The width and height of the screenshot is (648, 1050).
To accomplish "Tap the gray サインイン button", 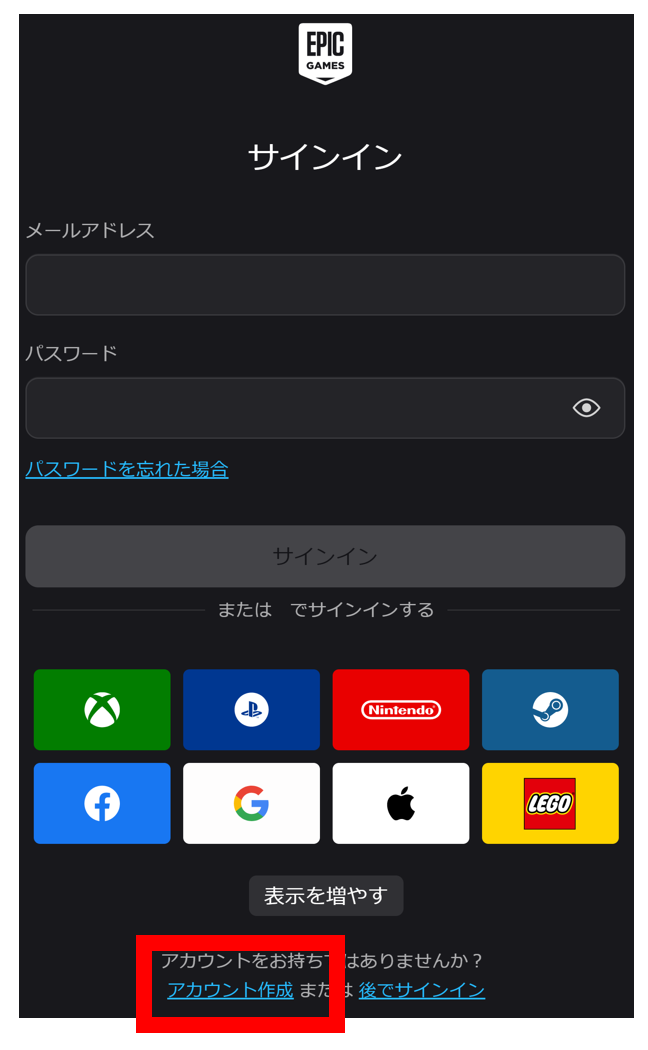I will pos(325,556).
